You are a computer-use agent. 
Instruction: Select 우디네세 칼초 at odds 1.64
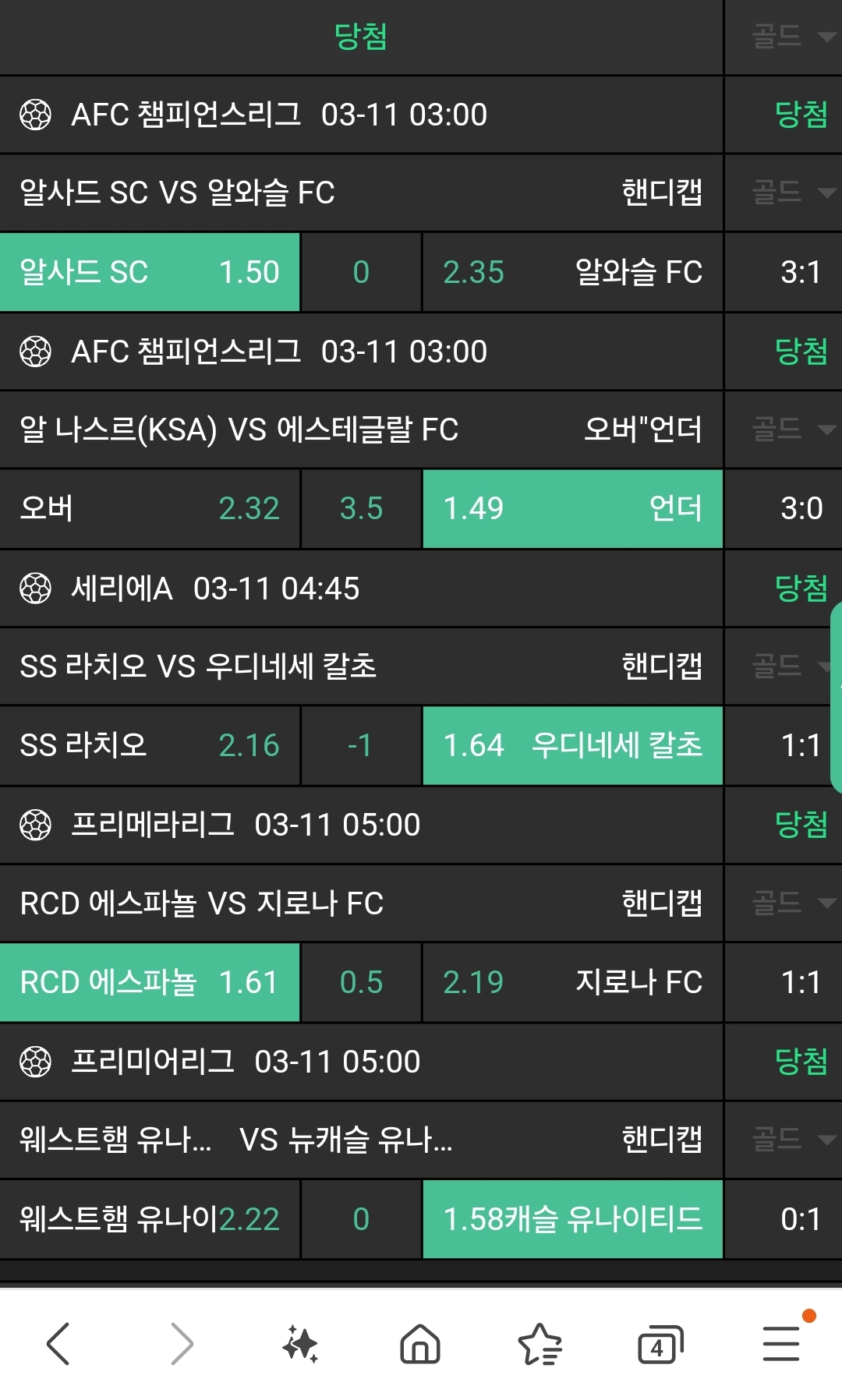pyautogui.click(x=572, y=745)
